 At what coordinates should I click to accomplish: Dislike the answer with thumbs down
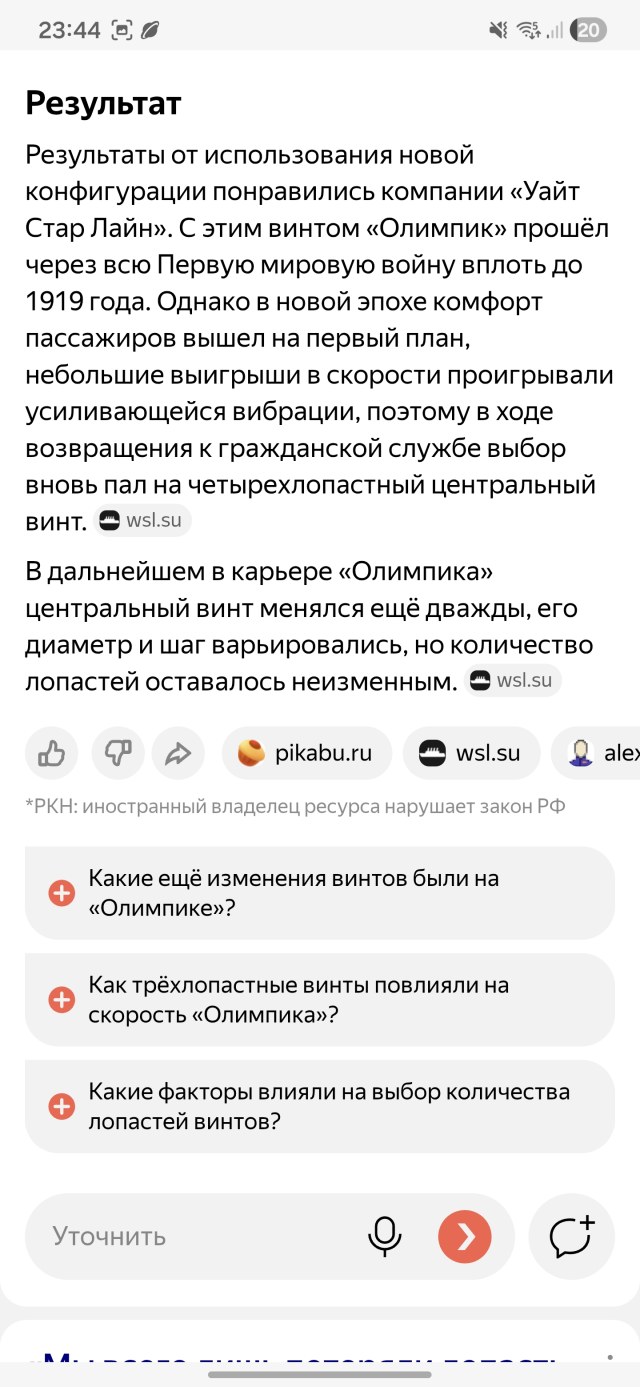coord(118,753)
